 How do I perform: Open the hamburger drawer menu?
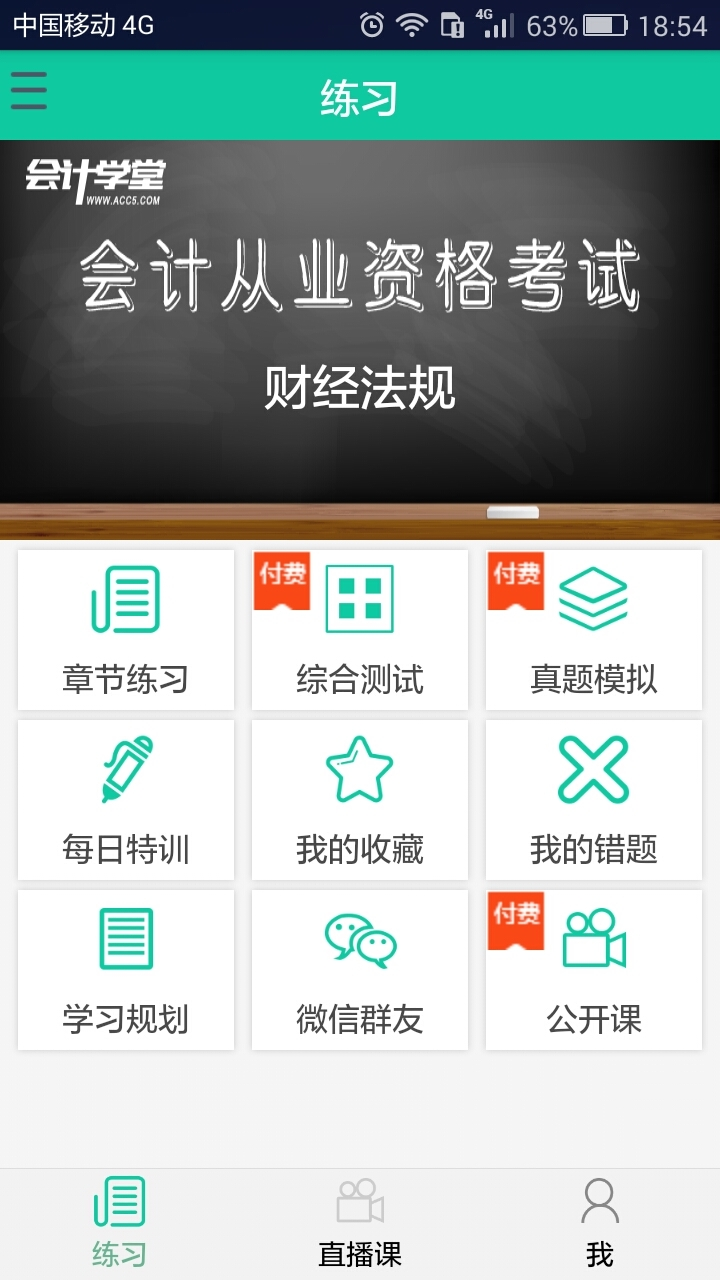click(29, 91)
